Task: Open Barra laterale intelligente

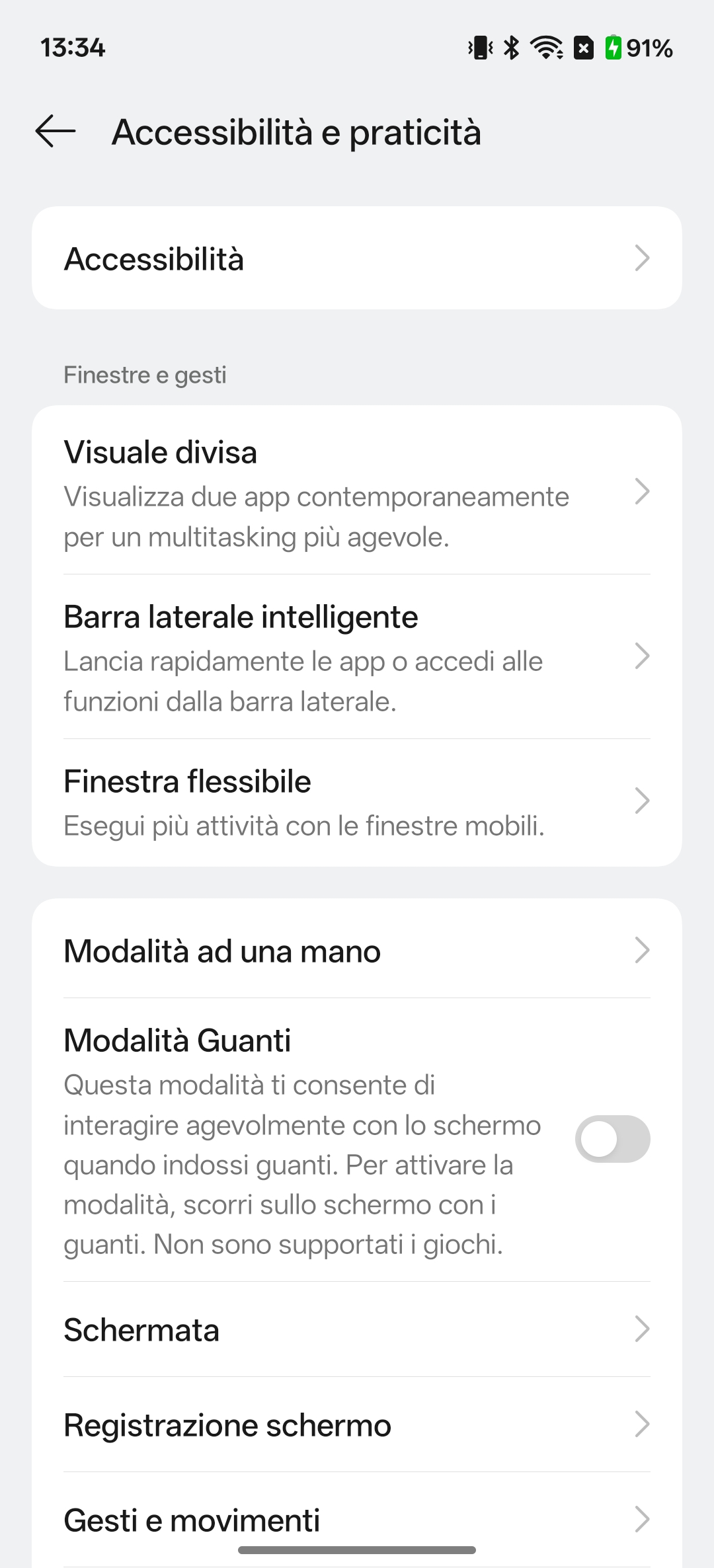Action: (357, 656)
